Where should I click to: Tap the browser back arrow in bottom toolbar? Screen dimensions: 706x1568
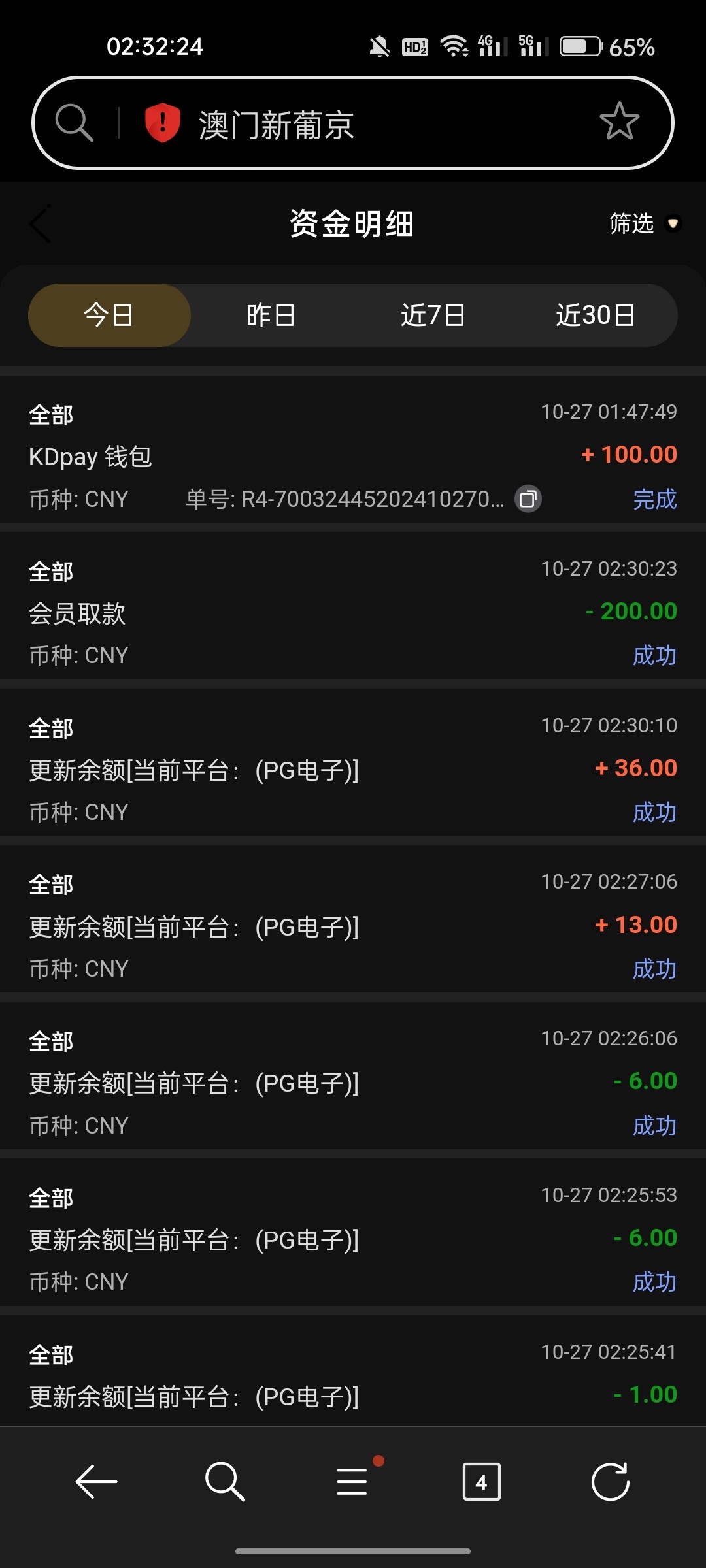97,1481
